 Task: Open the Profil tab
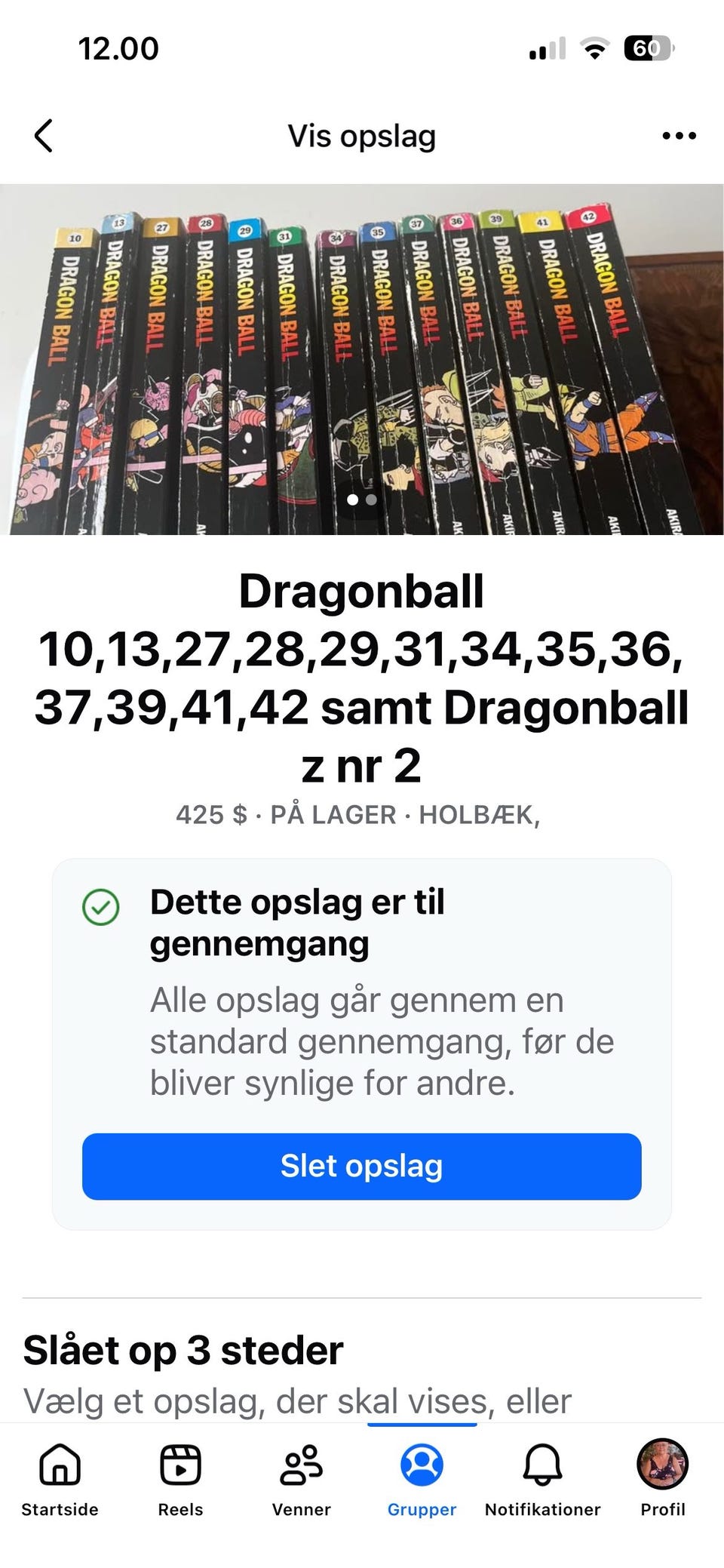click(x=663, y=1479)
